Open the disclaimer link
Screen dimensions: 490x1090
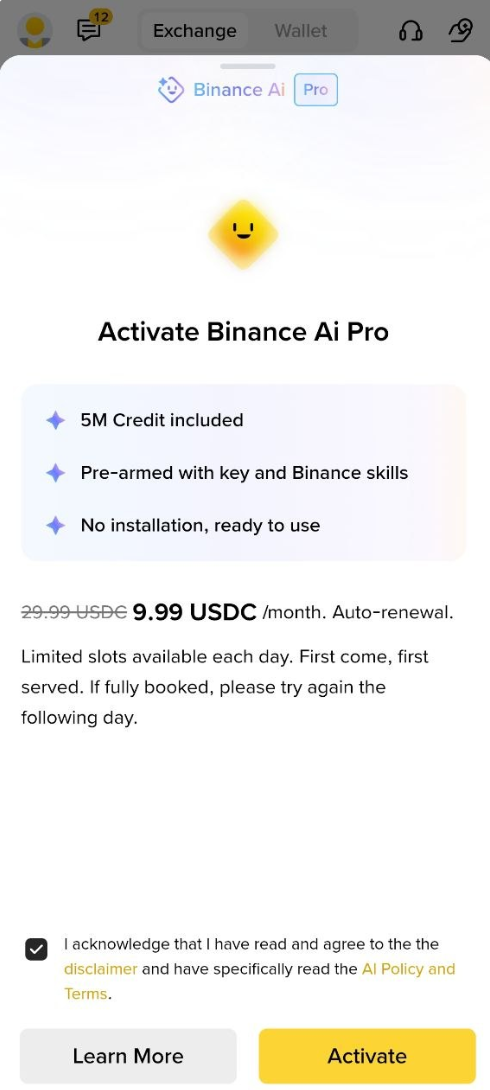[x=101, y=969]
